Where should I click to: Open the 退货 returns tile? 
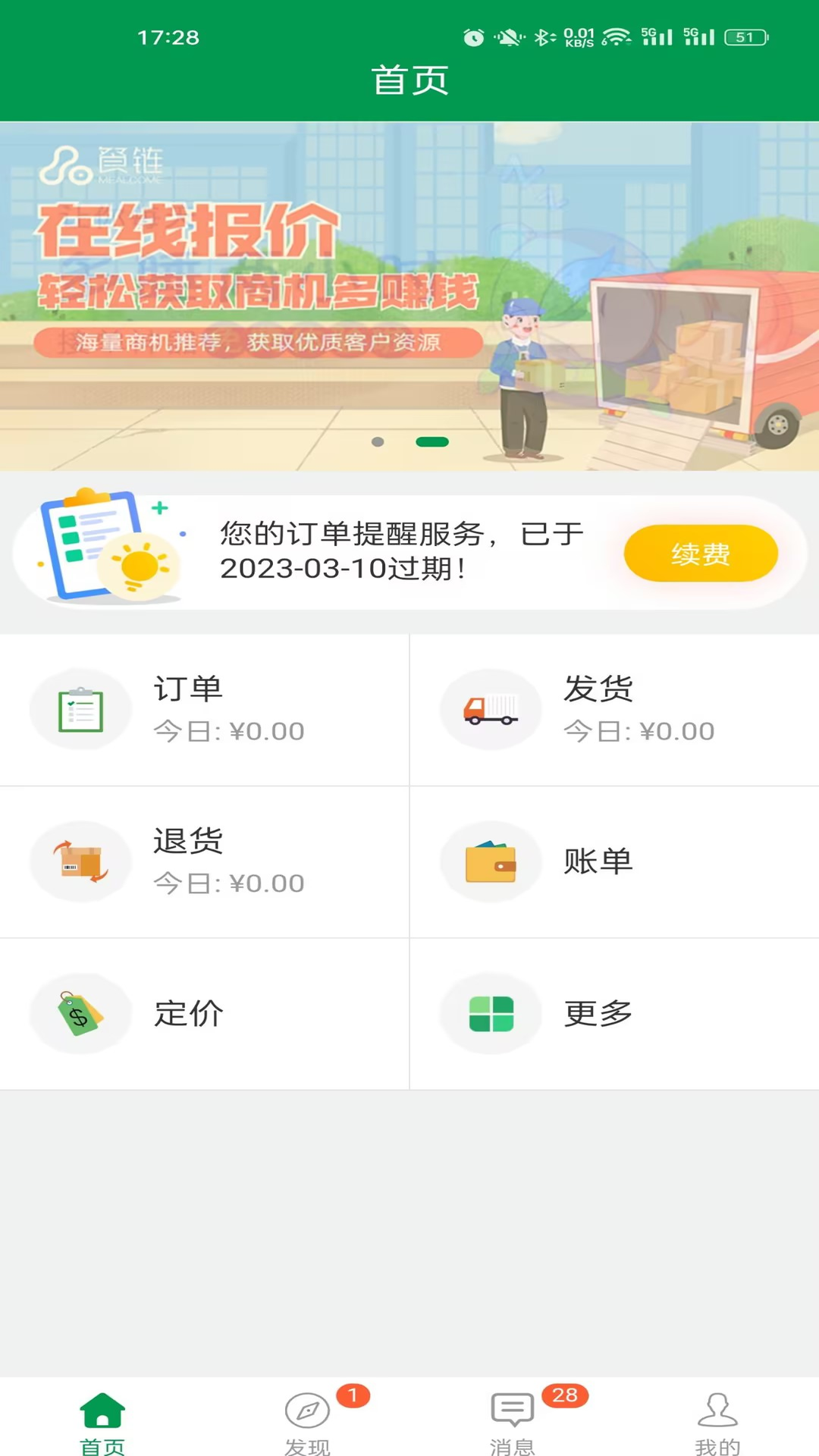point(205,861)
